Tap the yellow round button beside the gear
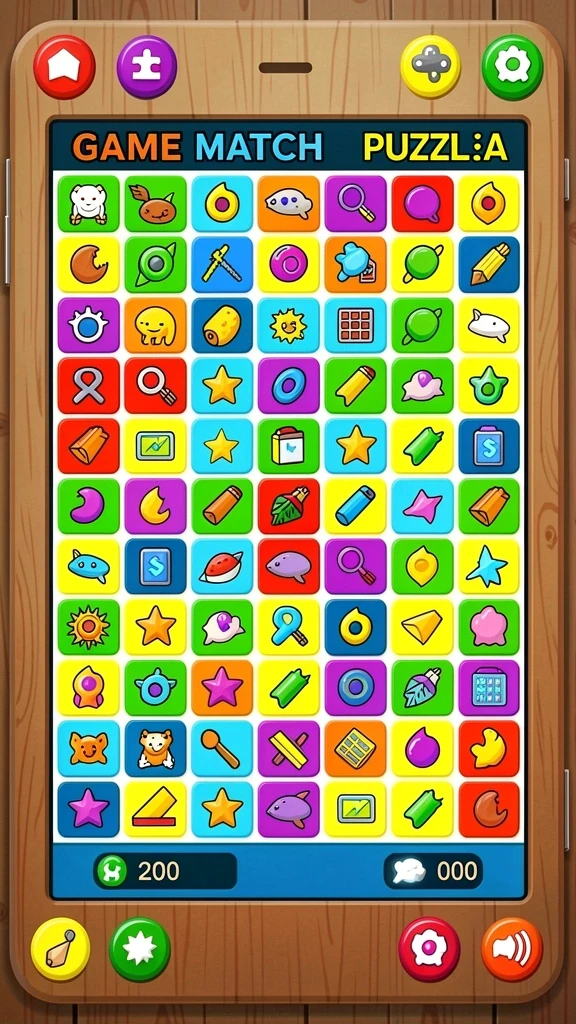The image size is (576, 1024). click(x=430, y=67)
